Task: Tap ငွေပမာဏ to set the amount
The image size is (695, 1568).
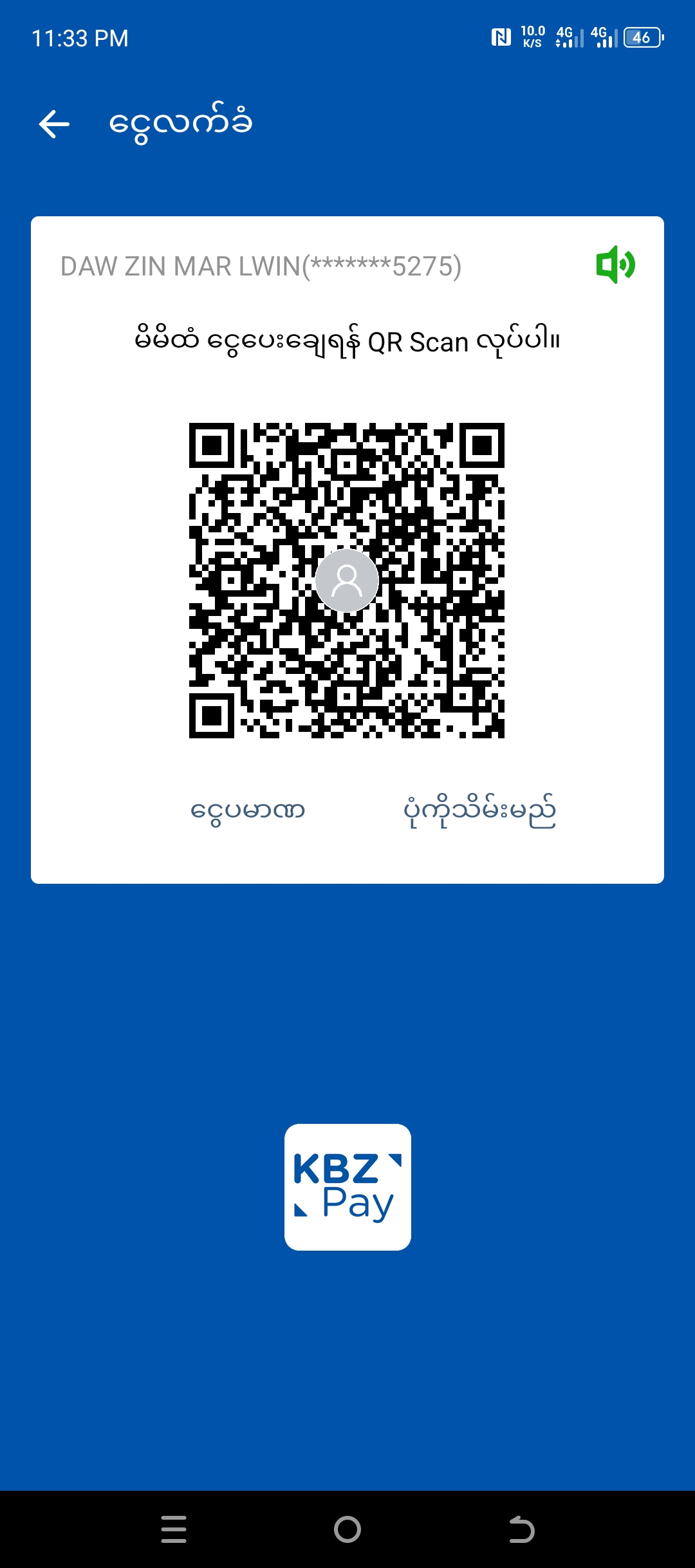Action: (x=248, y=810)
